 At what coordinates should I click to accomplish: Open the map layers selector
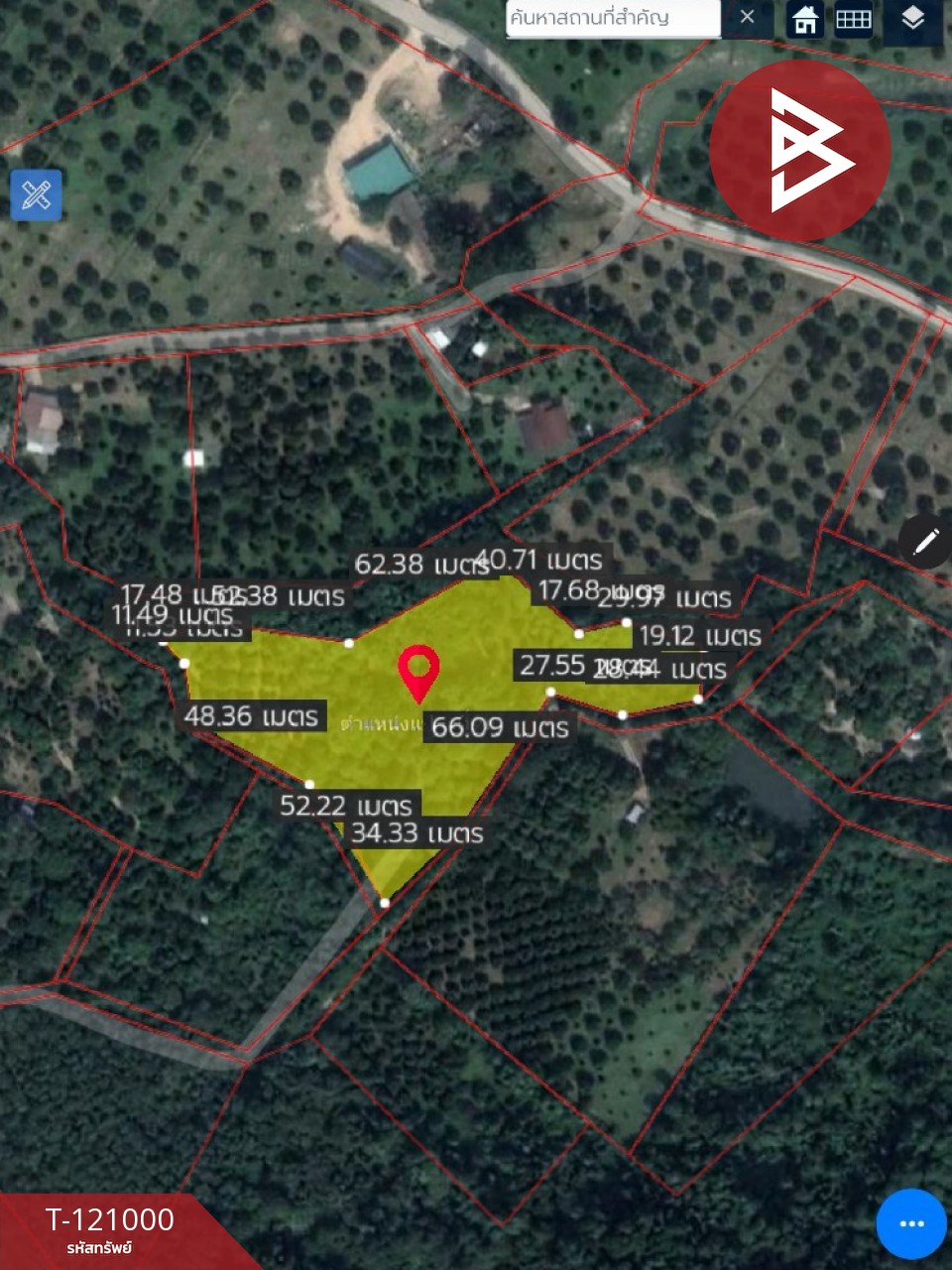pos(912,18)
